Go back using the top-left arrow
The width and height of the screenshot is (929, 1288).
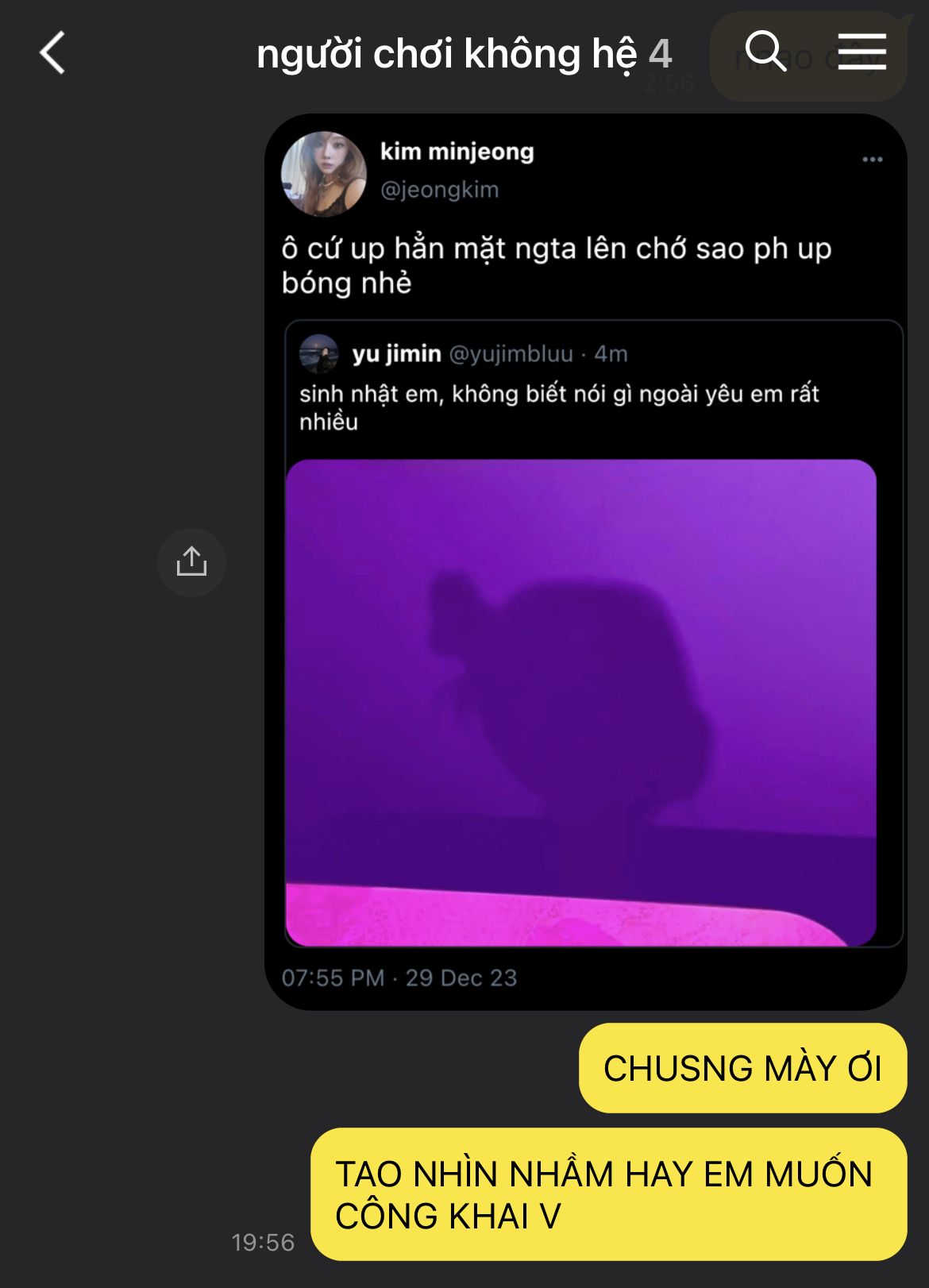[x=52, y=53]
